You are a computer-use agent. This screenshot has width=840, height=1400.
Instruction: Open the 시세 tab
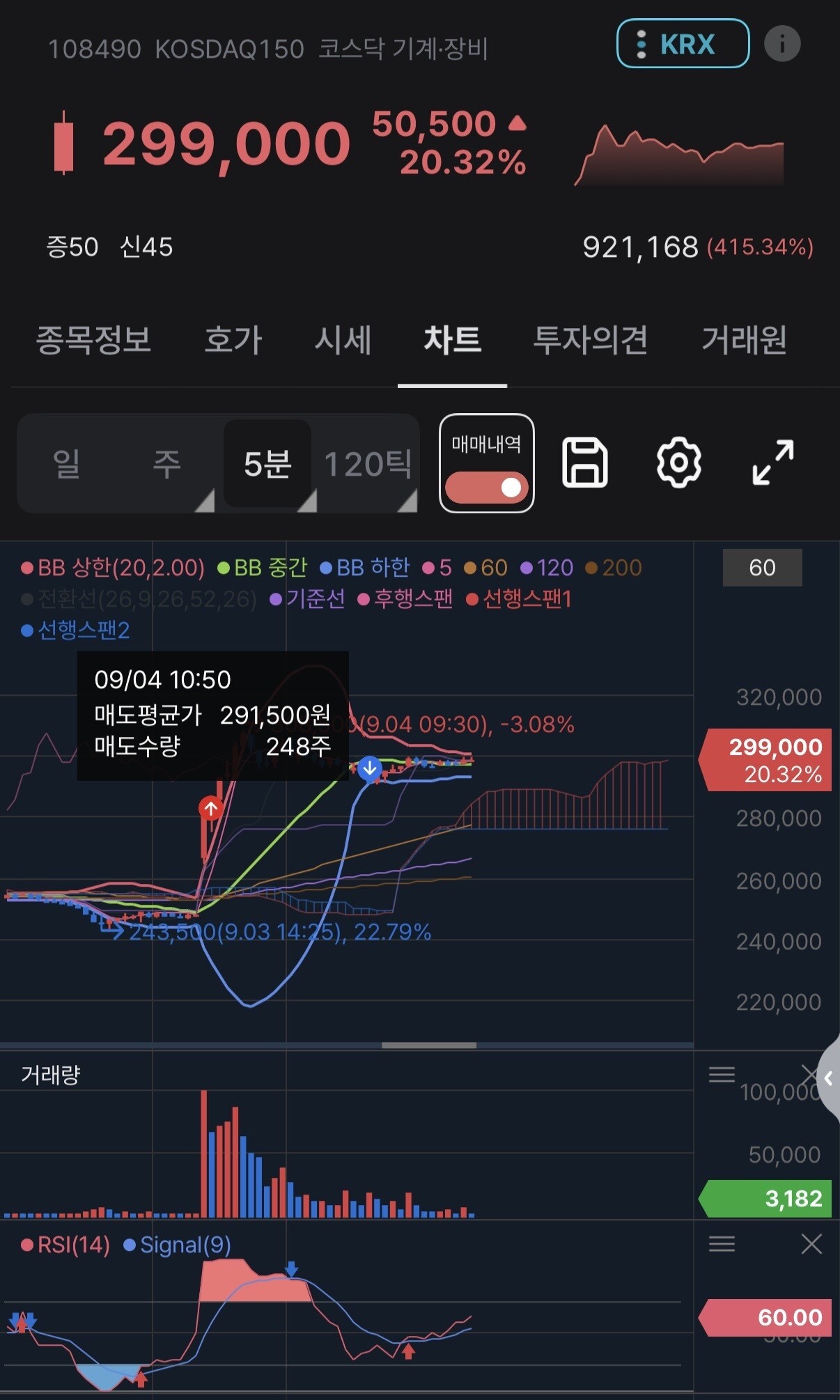coord(343,340)
